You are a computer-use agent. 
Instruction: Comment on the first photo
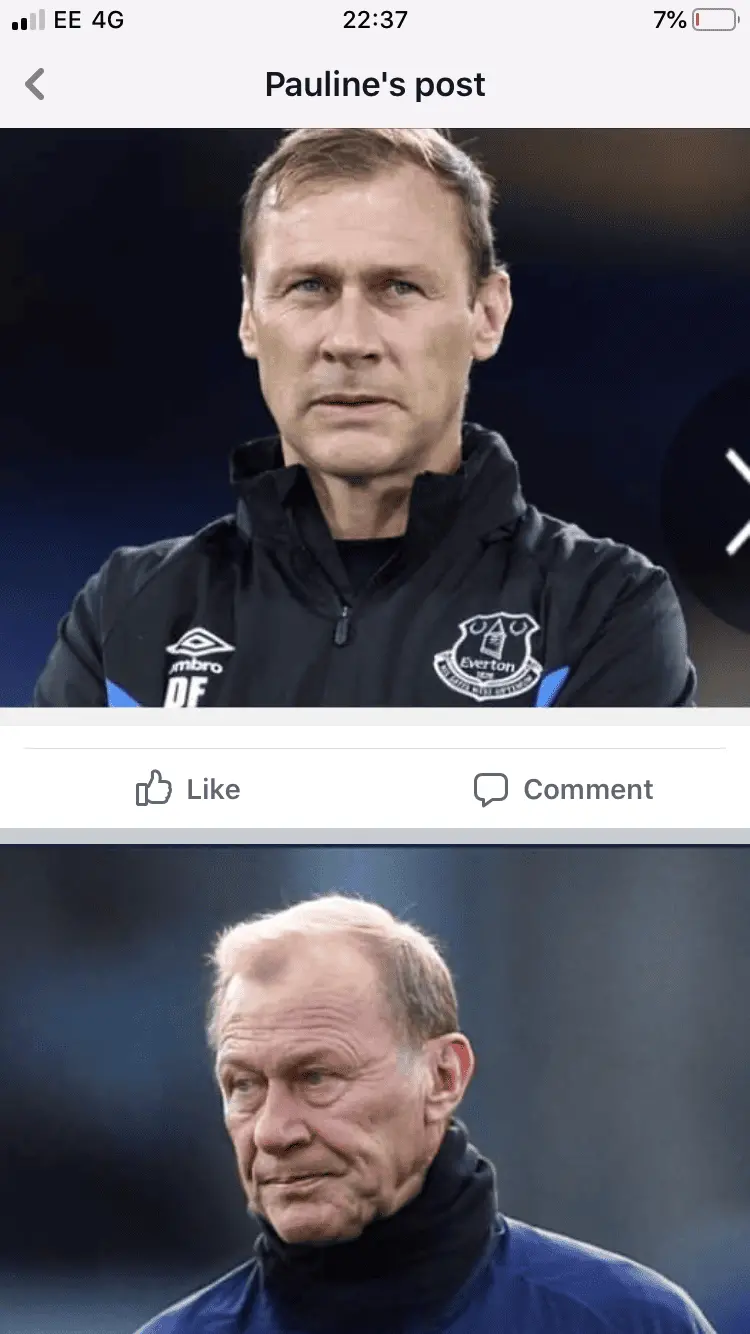coord(563,789)
